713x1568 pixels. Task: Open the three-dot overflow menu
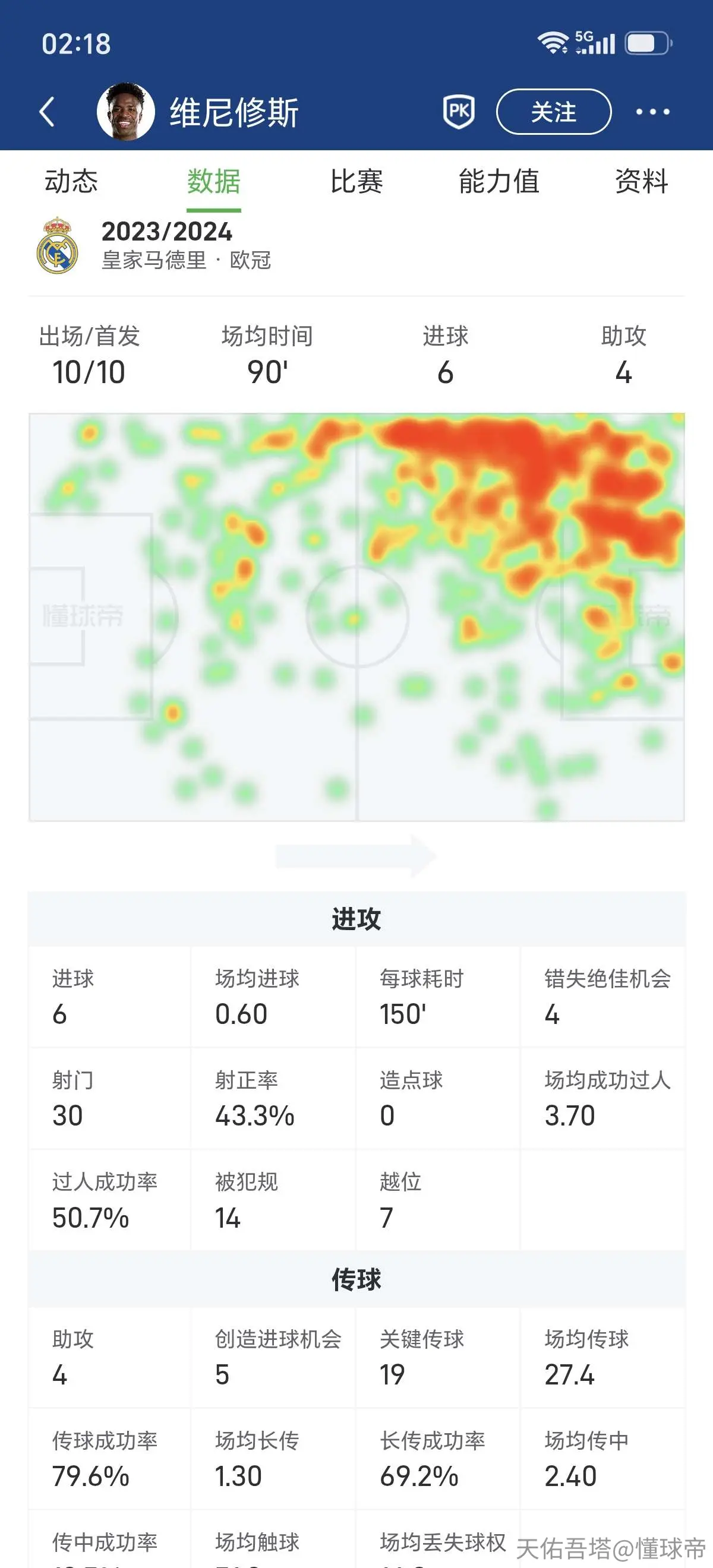pos(653,112)
